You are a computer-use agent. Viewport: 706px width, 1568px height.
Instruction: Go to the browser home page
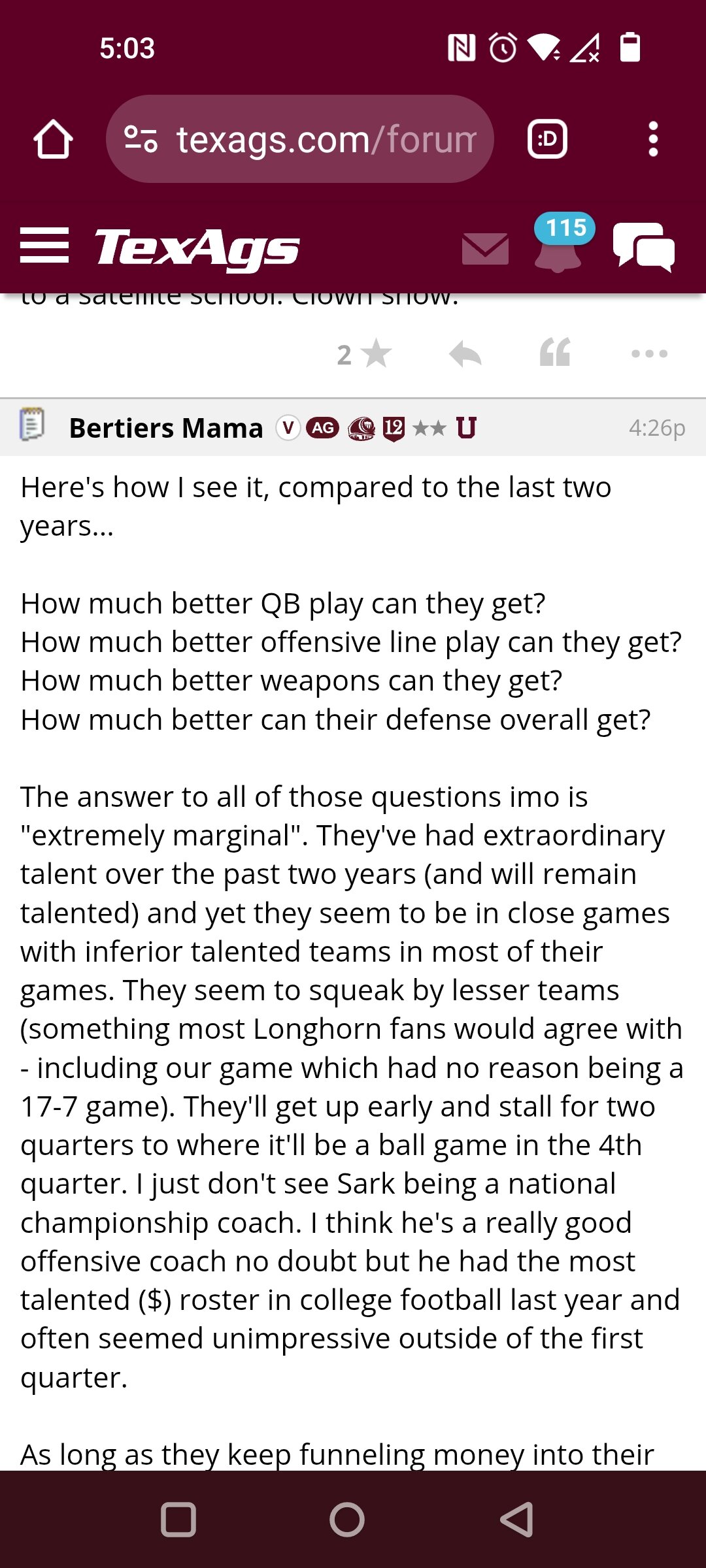[53, 139]
